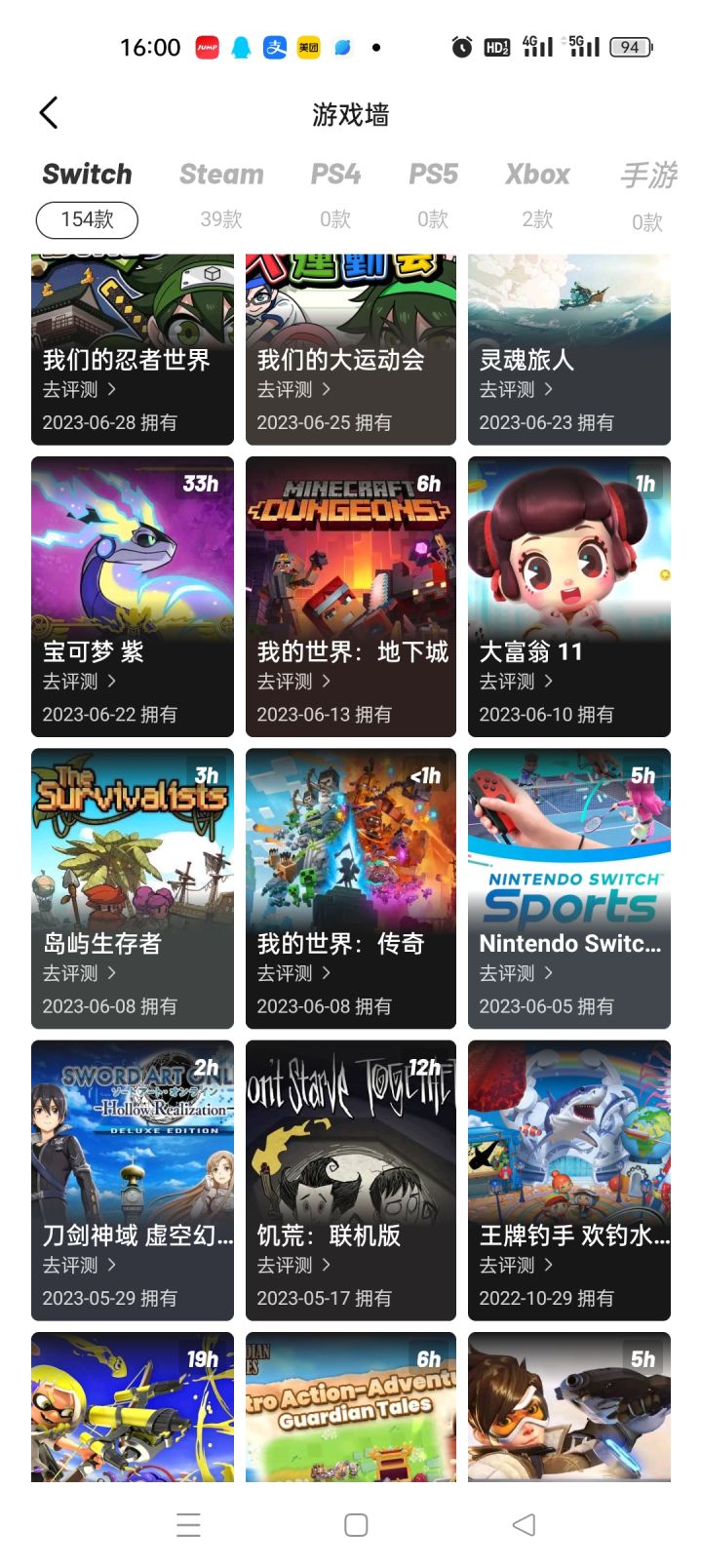Tap the battery indicator showing 94

click(x=629, y=47)
